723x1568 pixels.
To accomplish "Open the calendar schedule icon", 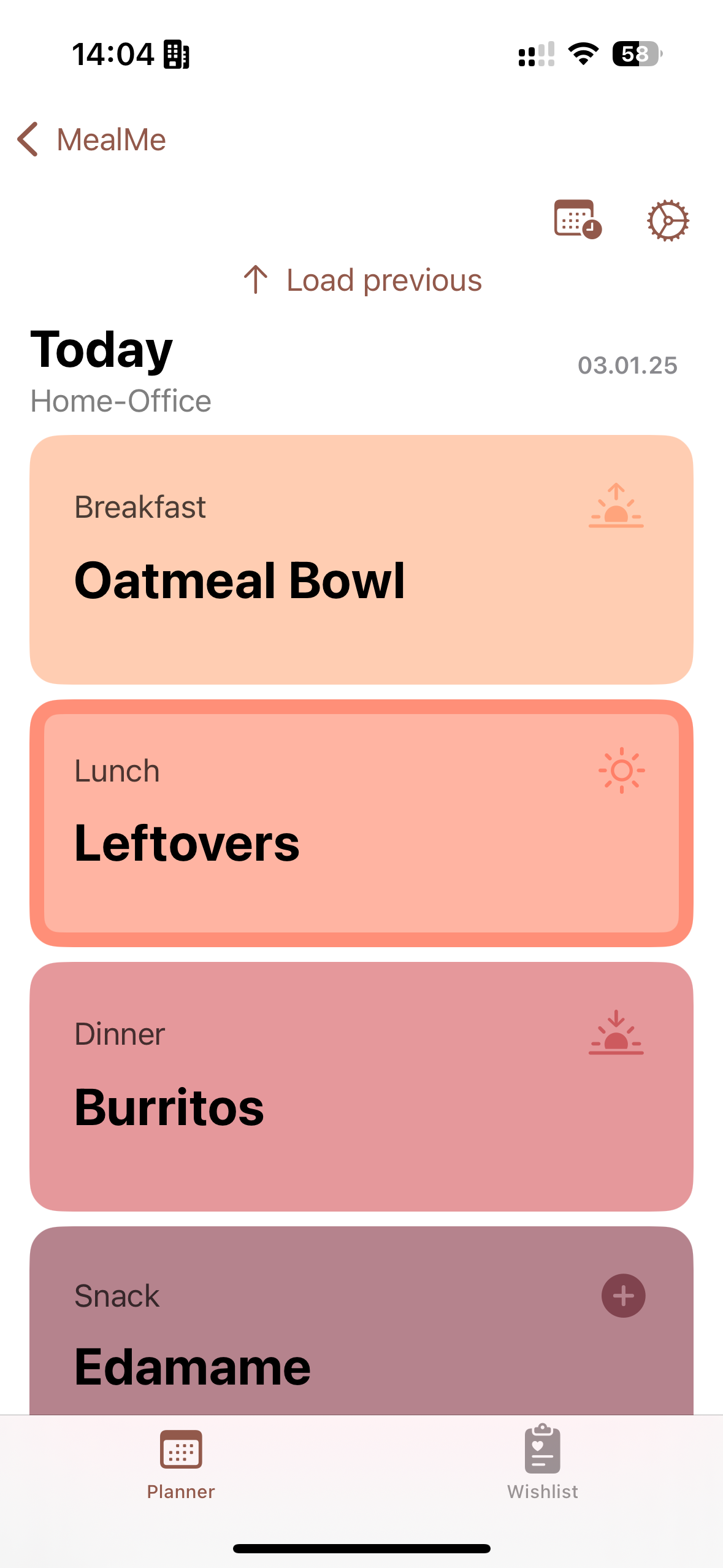I will tap(576, 219).
